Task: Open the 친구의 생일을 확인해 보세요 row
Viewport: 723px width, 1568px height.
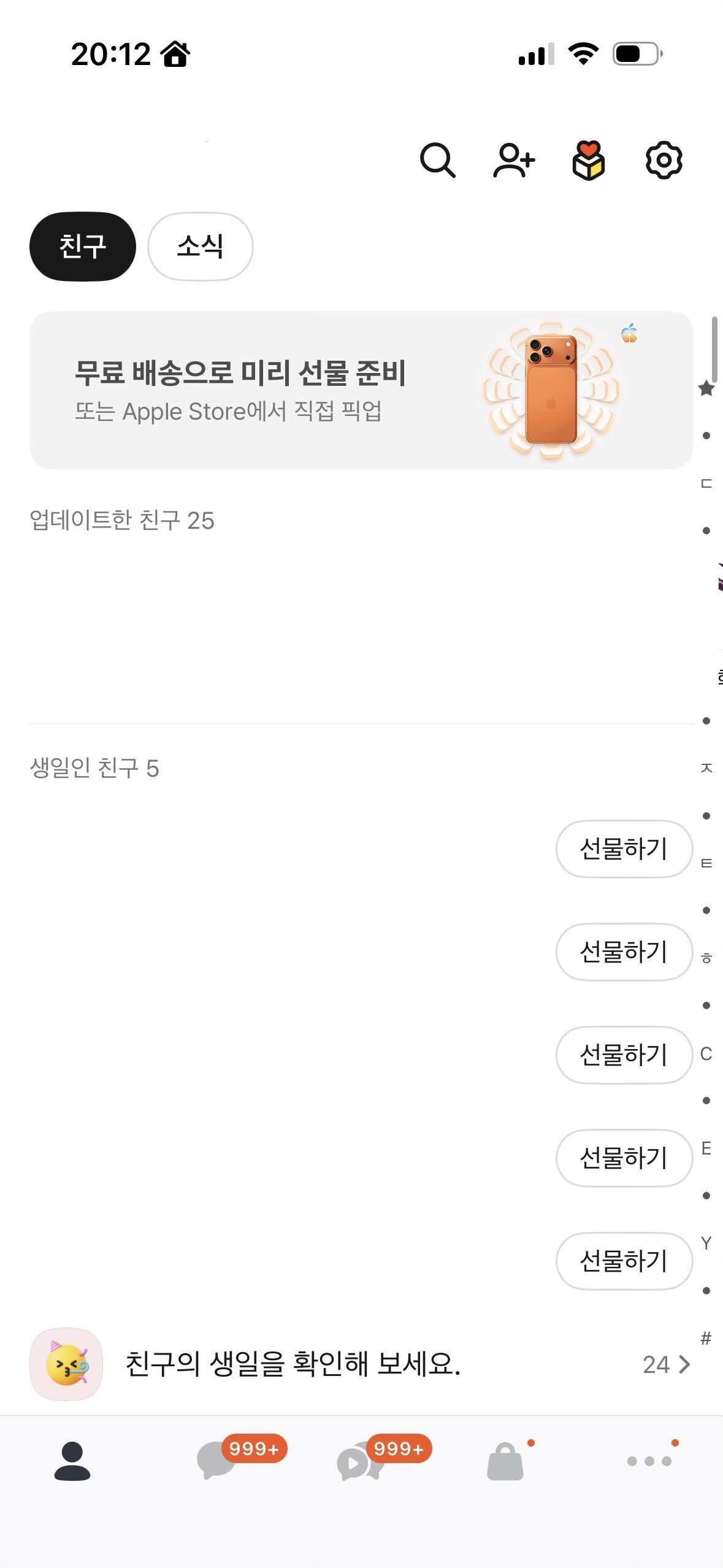Action: click(361, 1364)
